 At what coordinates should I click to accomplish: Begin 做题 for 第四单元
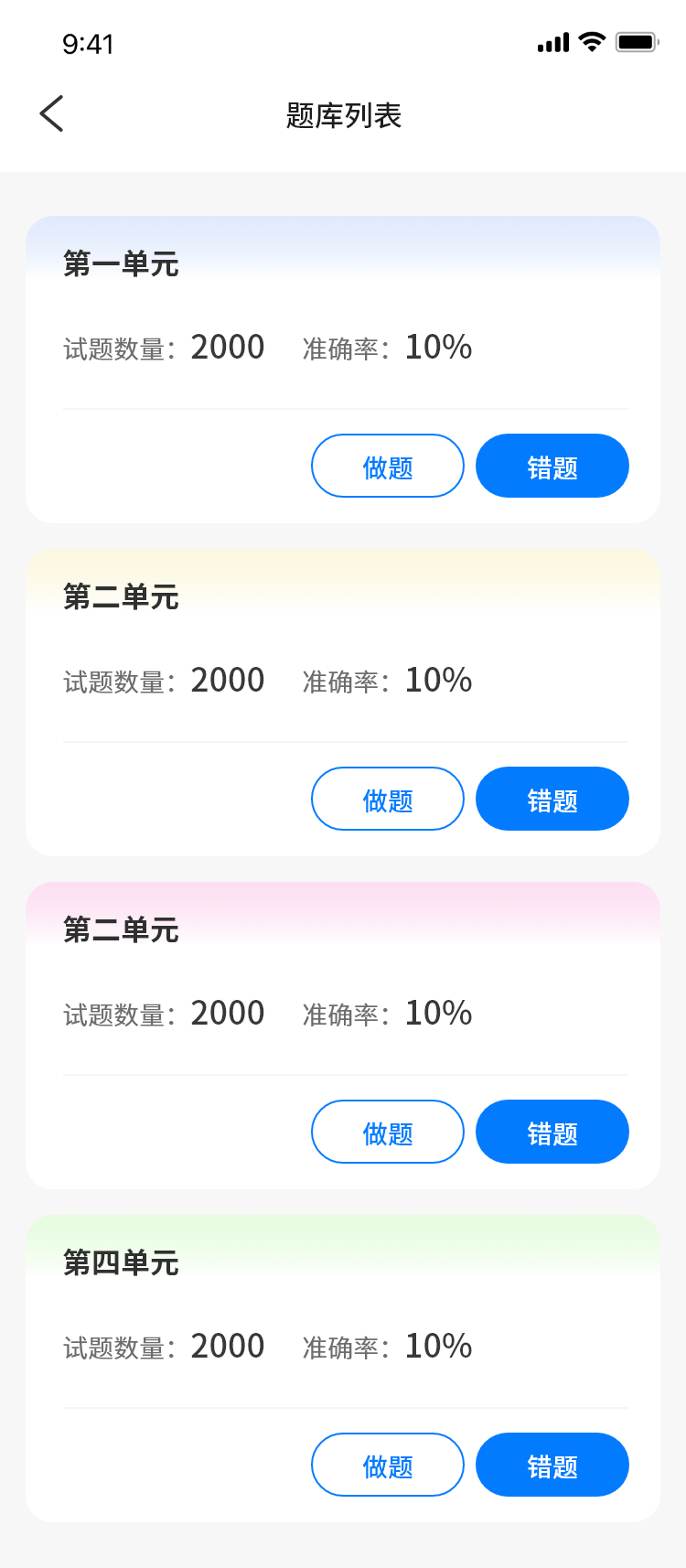pyautogui.click(x=388, y=1466)
